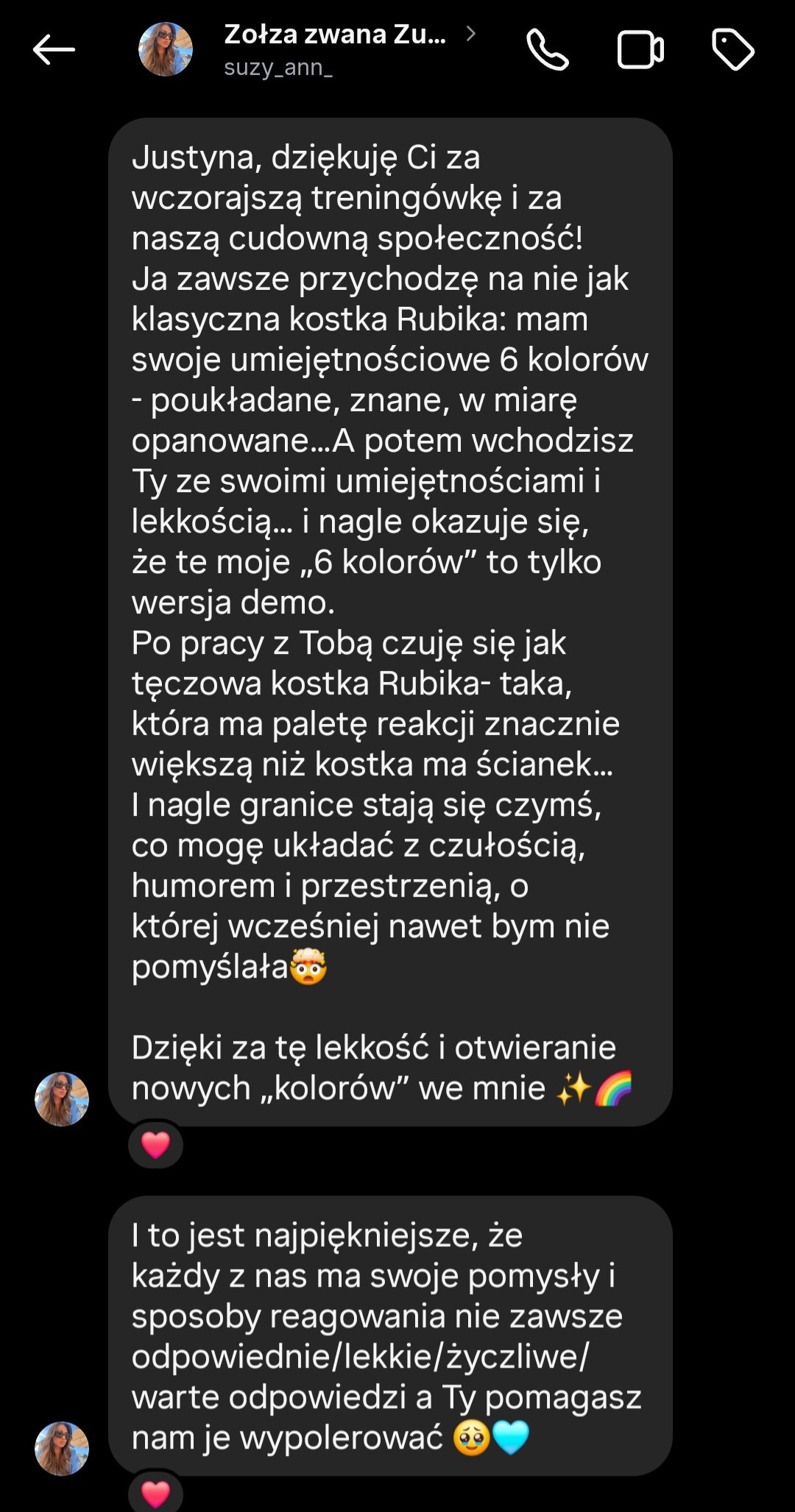Screen dimensions: 795x1512
Task: Go back to the message list
Action: (x=54, y=50)
